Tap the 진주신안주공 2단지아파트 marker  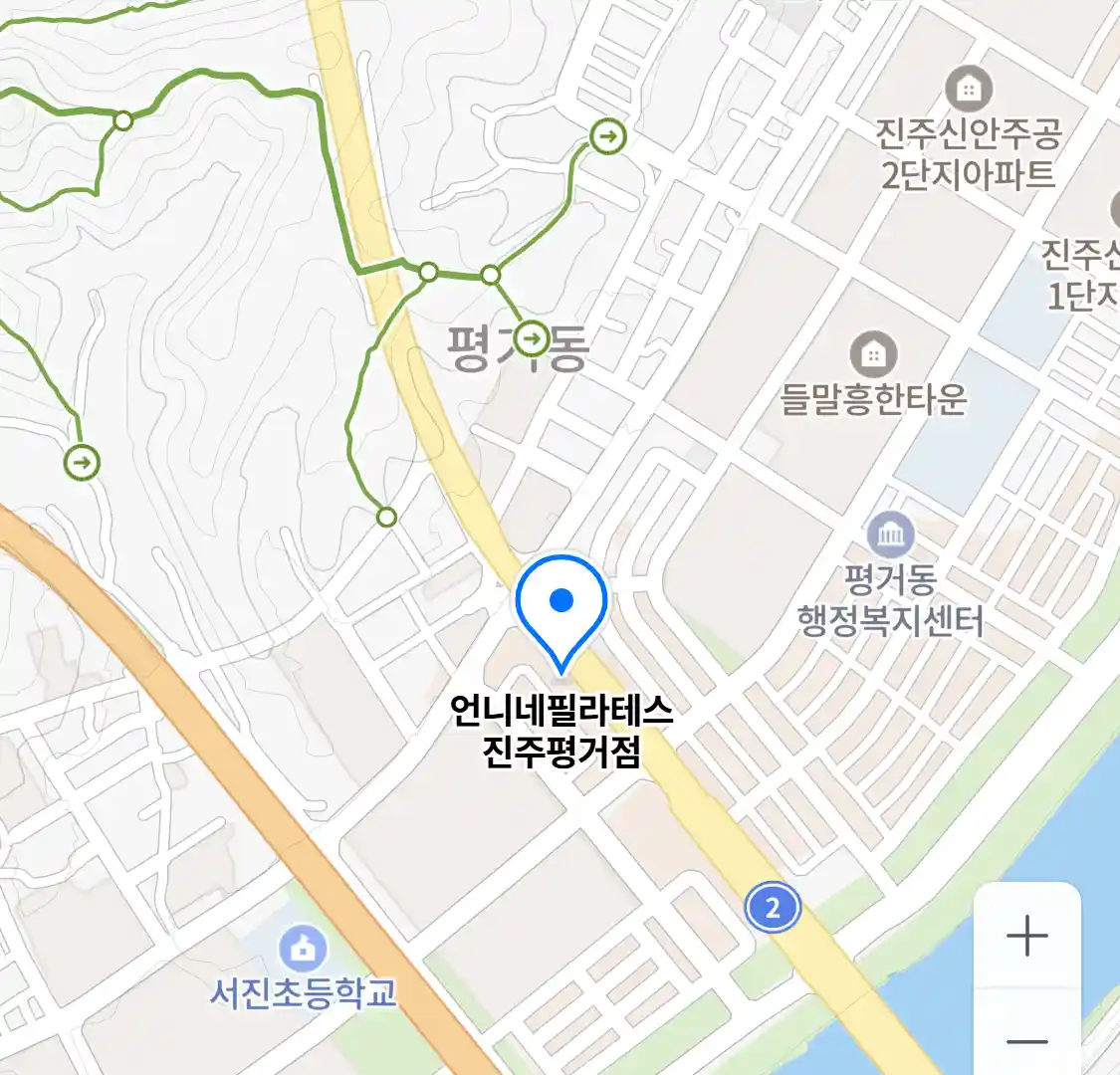point(967,90)
